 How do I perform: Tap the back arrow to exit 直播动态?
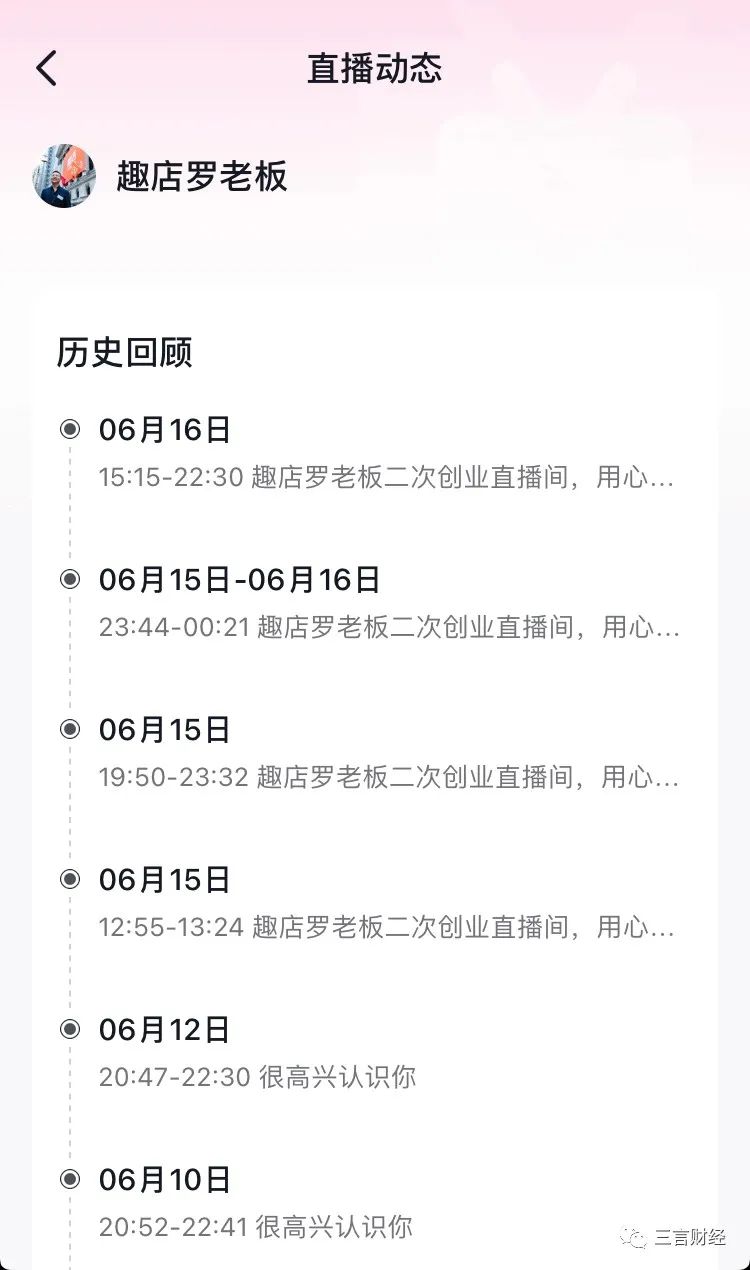45,67
